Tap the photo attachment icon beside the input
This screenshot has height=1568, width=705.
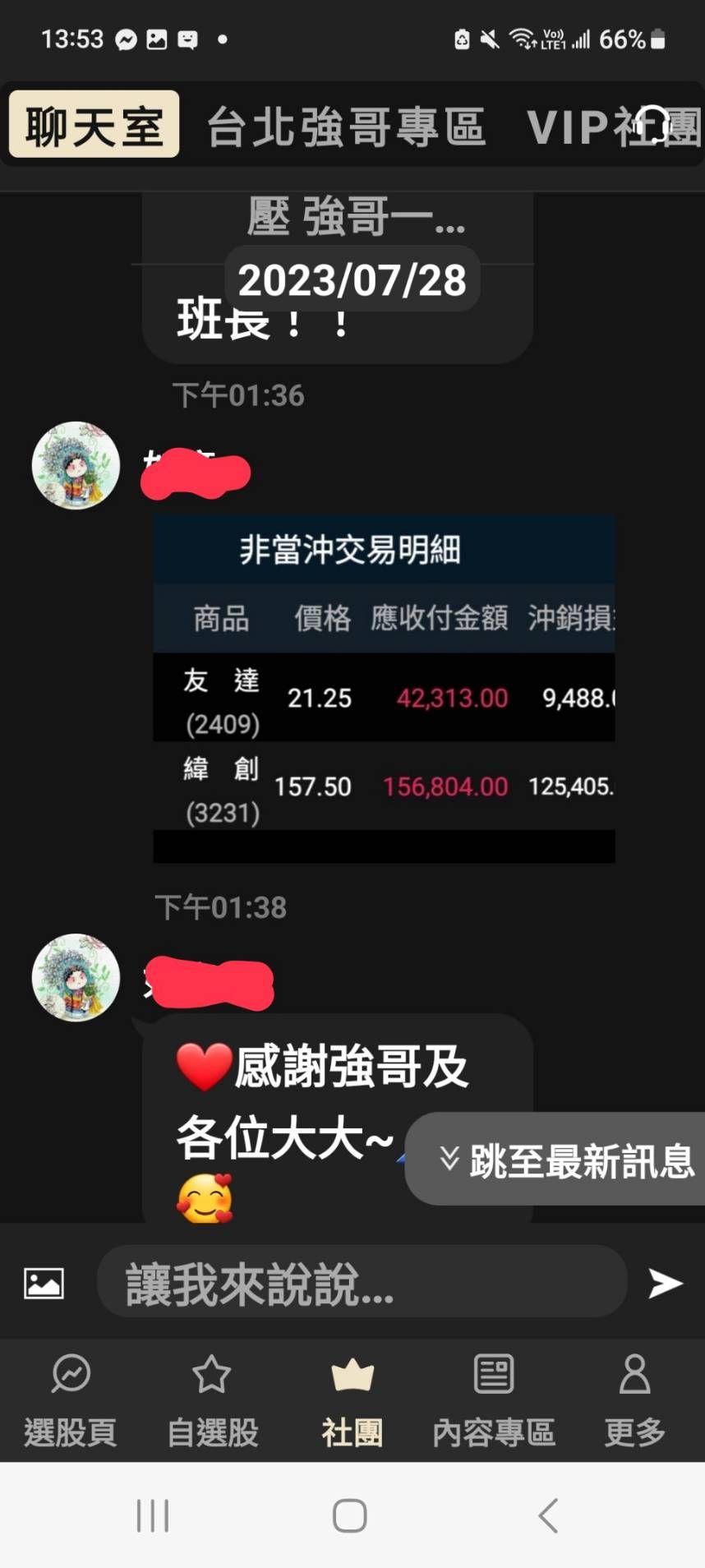pos(43,1282)
